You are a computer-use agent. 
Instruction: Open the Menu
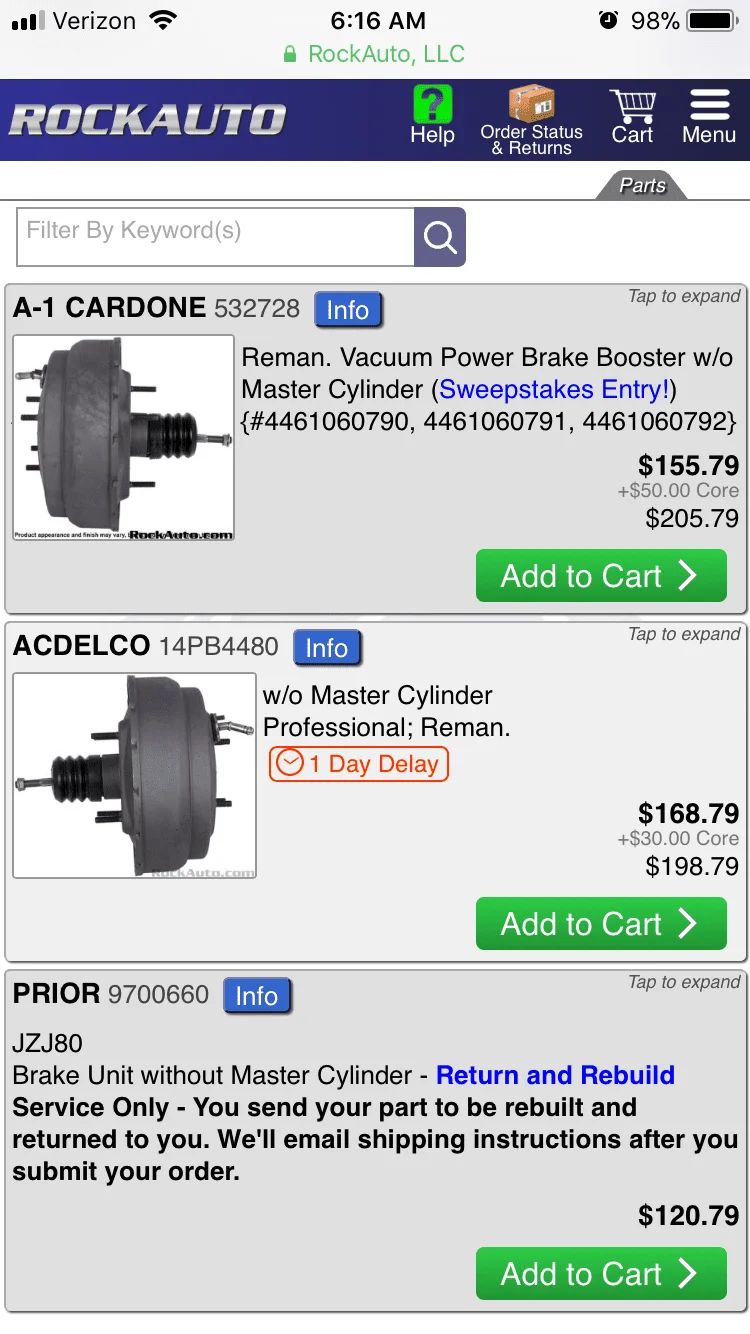(709, 118)
